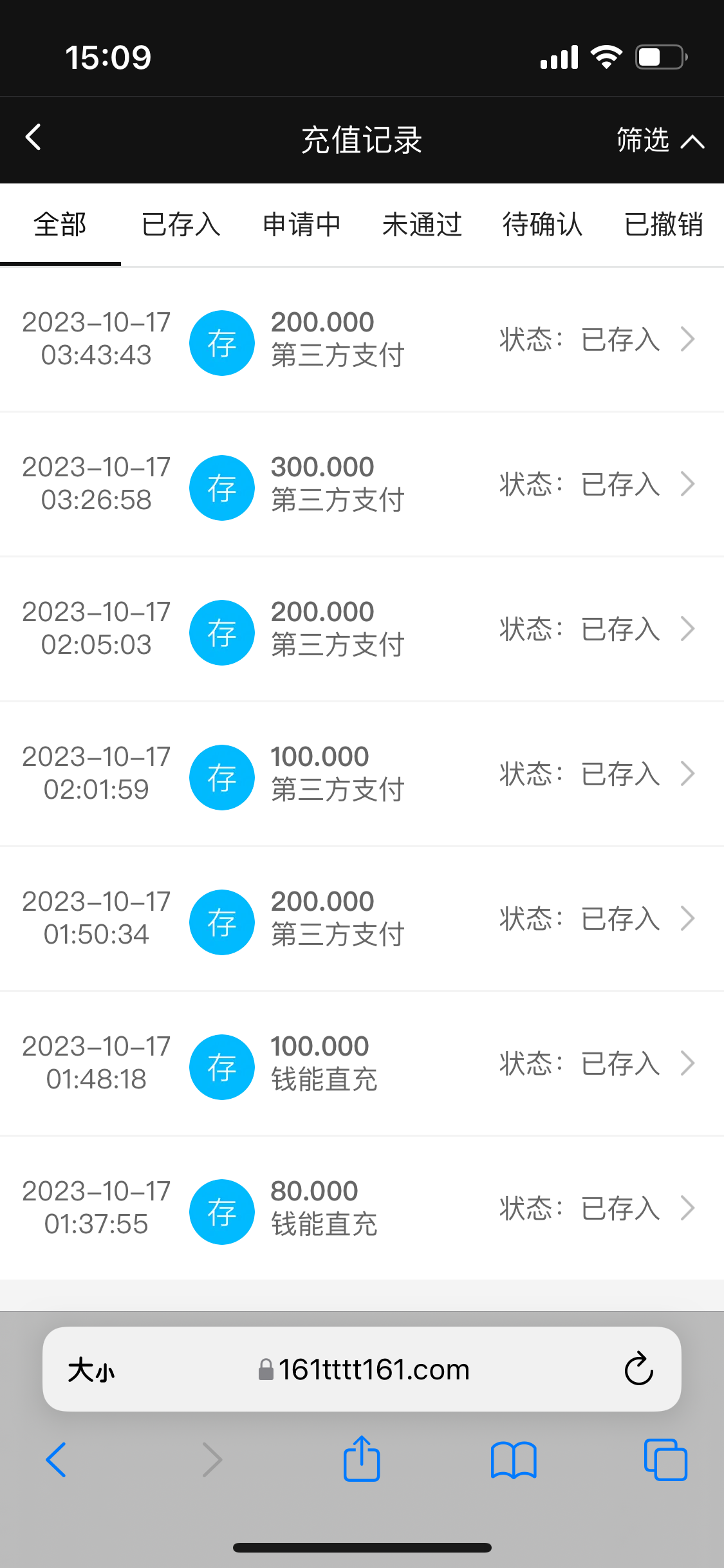Activate the 申请中 filter tab
This screenshot has height=1568, width=724.
tap(301, 225)
